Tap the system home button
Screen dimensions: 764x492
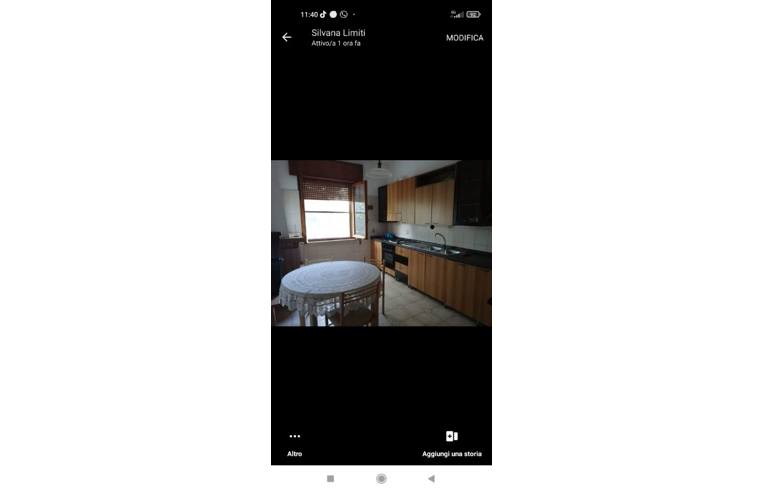pyautogui.click(x=381, y=479)
